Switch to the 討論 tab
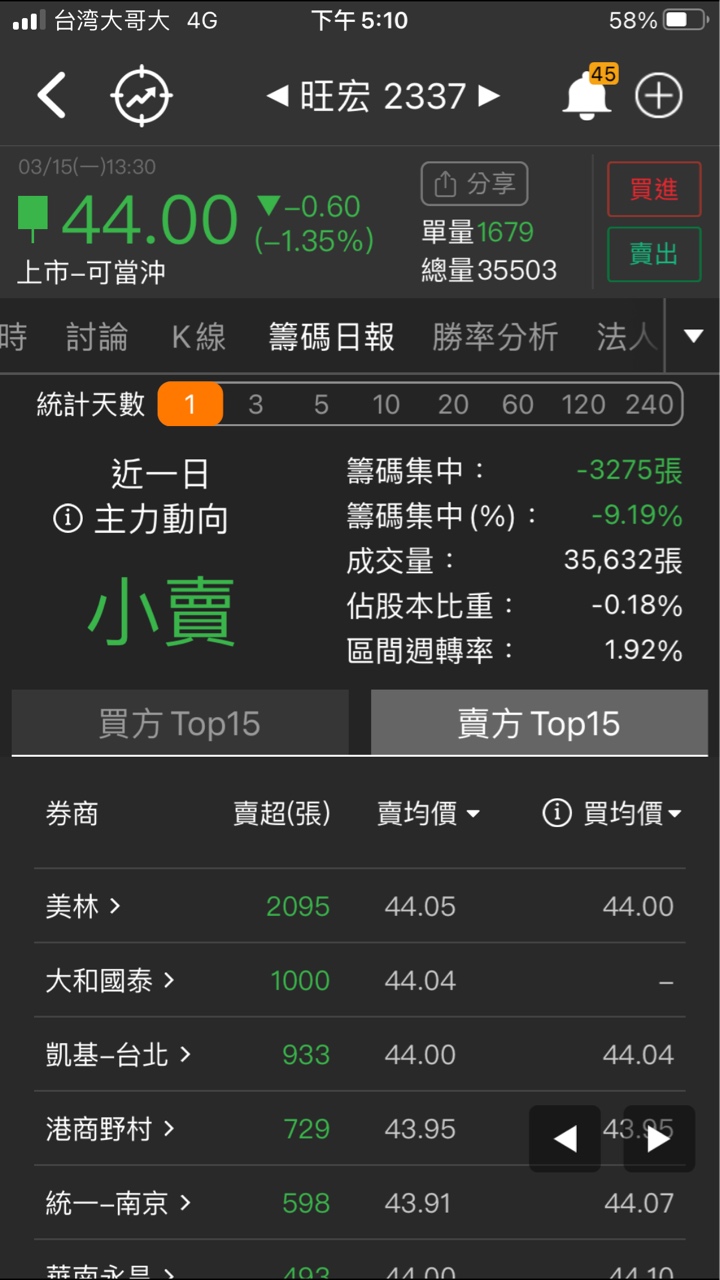Viewport: 720px width, 1280px height. pos(97,337)
